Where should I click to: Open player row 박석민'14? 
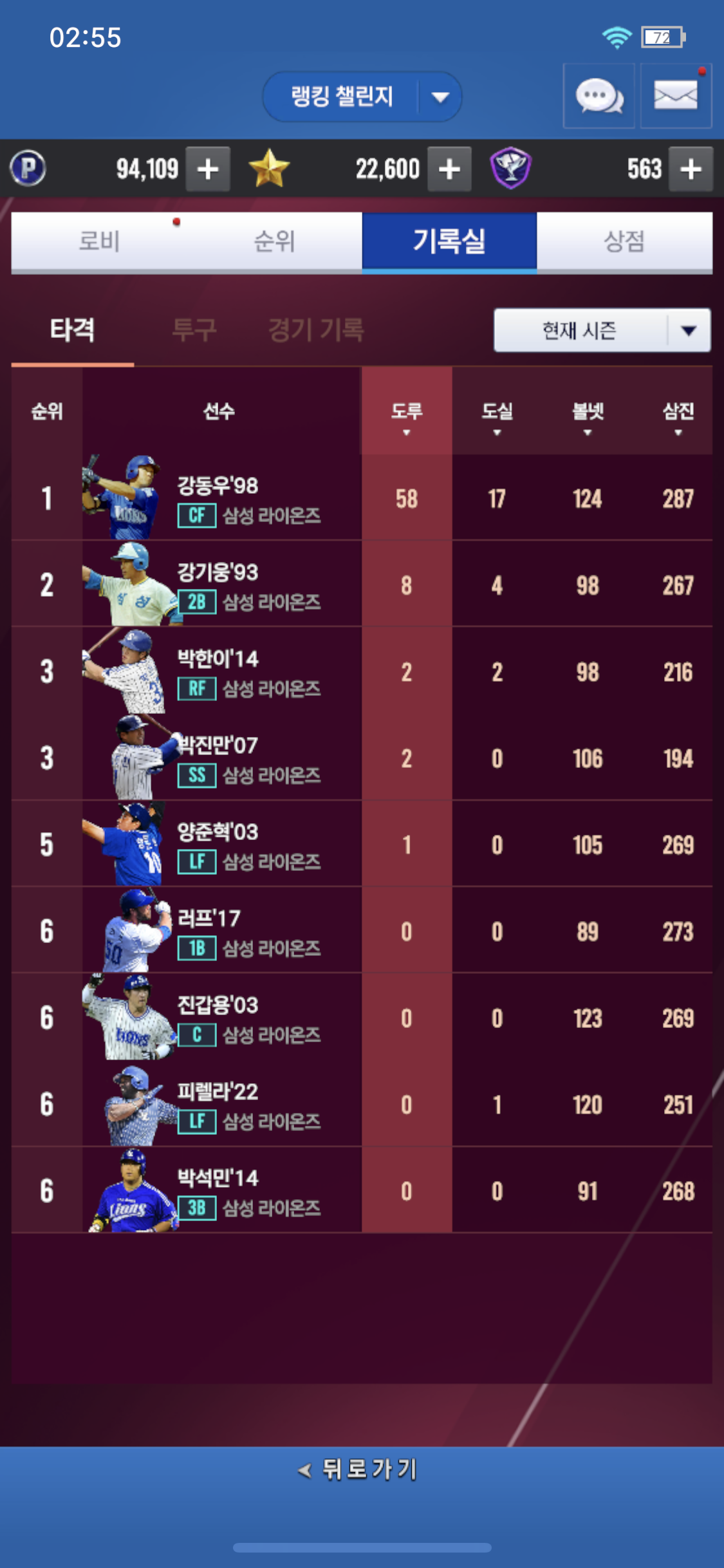[362, 1190]
